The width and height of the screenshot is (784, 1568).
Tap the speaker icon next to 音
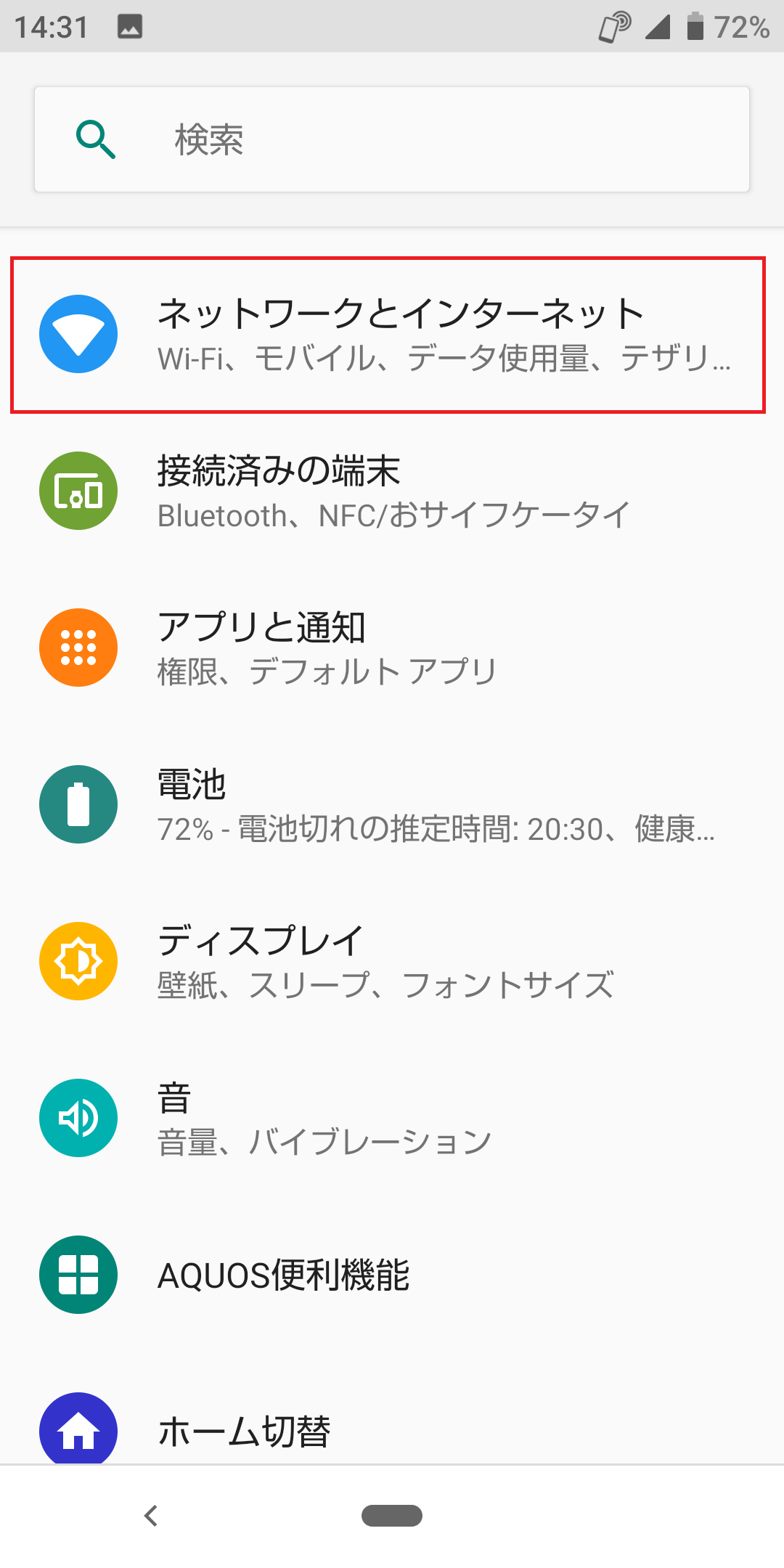tap(78, 1118)
